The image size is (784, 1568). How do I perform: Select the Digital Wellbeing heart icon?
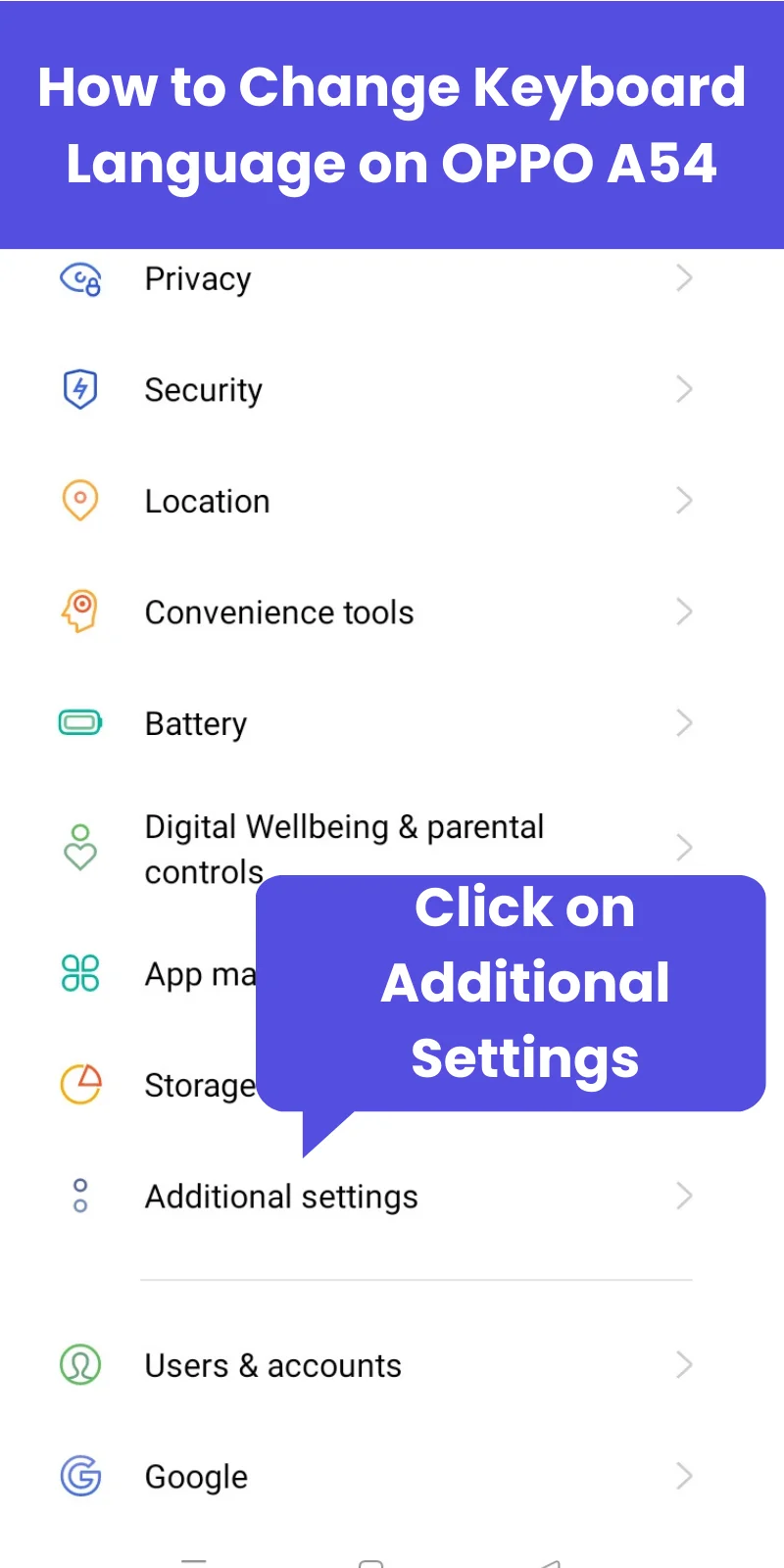tap(80, 849)
